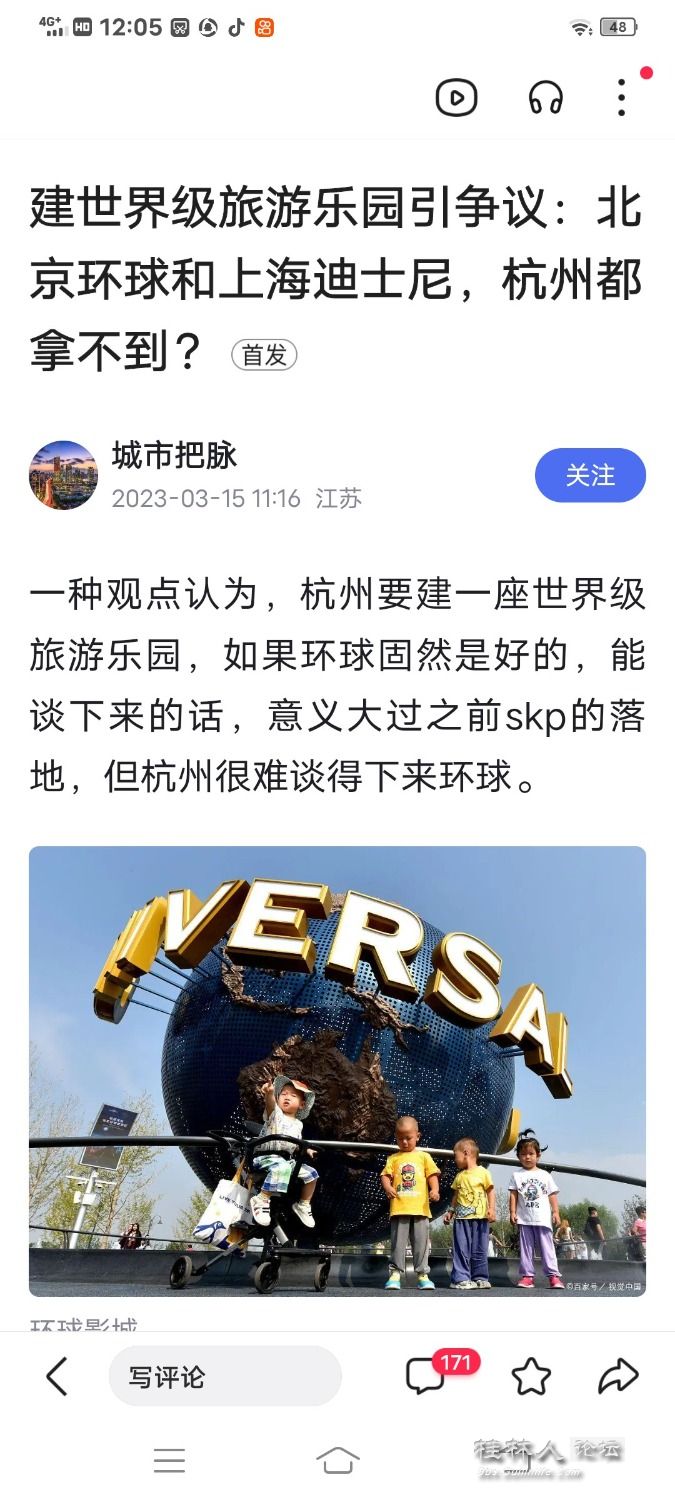The height and width of the screenshot is (1500, 675).
Task: Play the article video
Action: [x=456, y=98]
